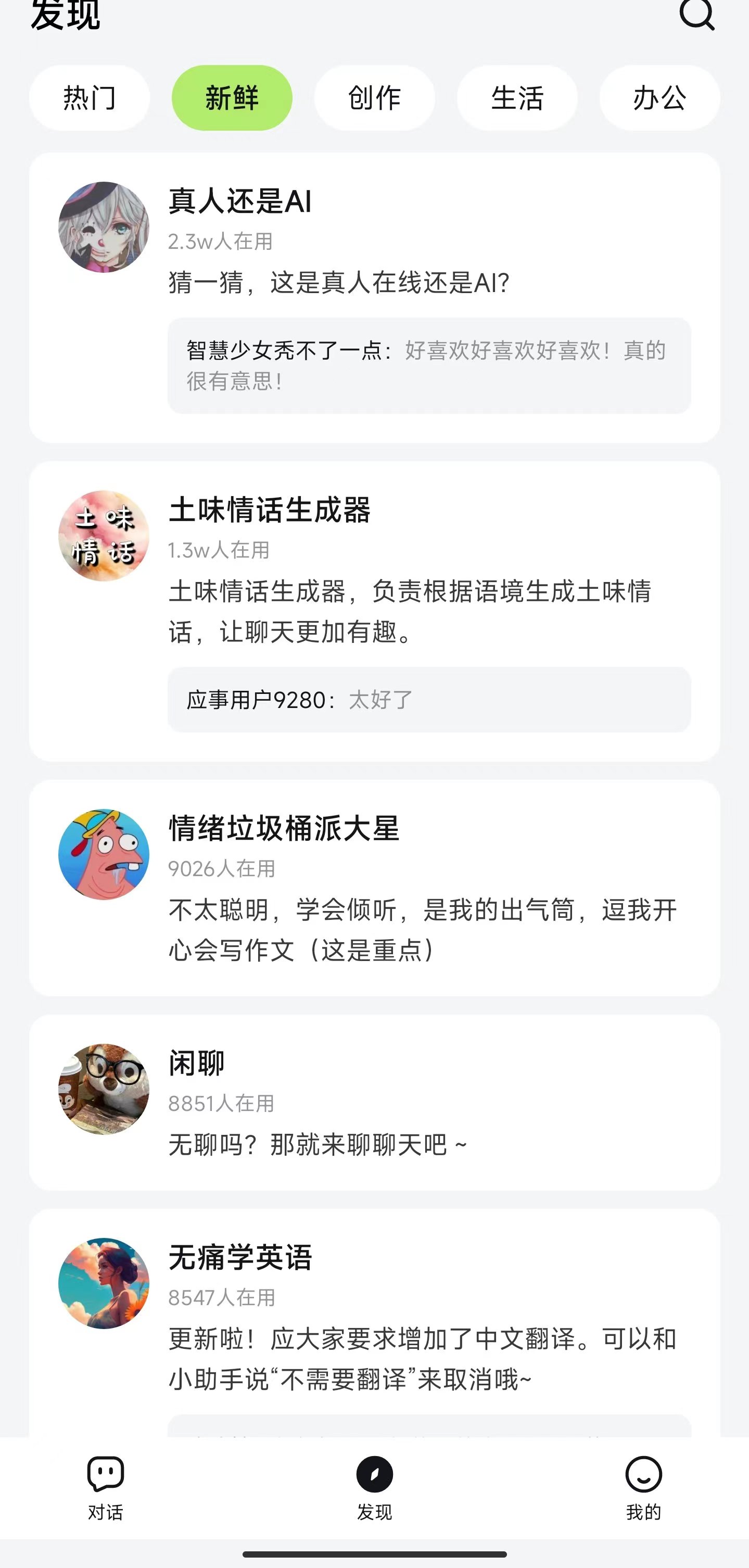Open the 情绪垃圾桶派大星 bot card

click(374, 887)
